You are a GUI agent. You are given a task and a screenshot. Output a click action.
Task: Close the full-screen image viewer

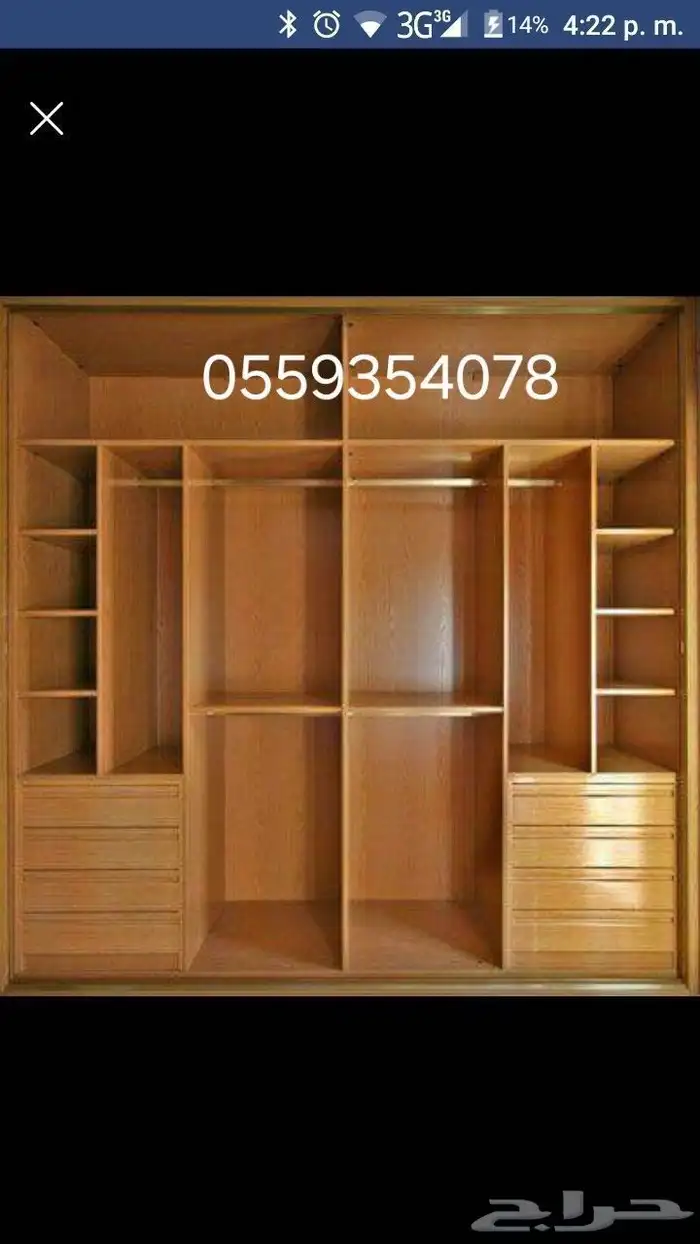click(x=46, y=118)
